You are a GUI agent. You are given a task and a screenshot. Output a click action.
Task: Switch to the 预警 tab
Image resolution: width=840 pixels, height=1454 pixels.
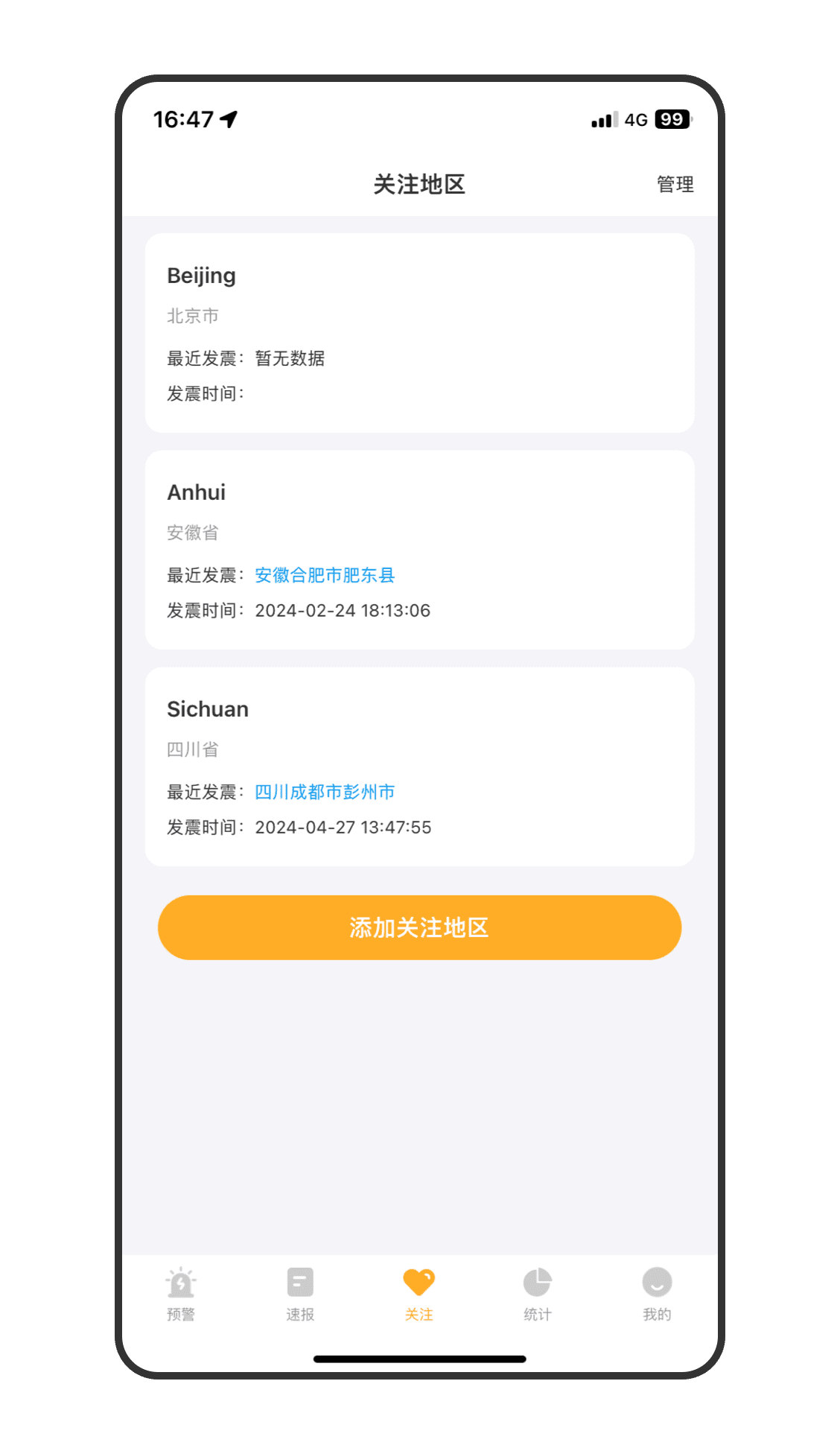(181, 1295)
